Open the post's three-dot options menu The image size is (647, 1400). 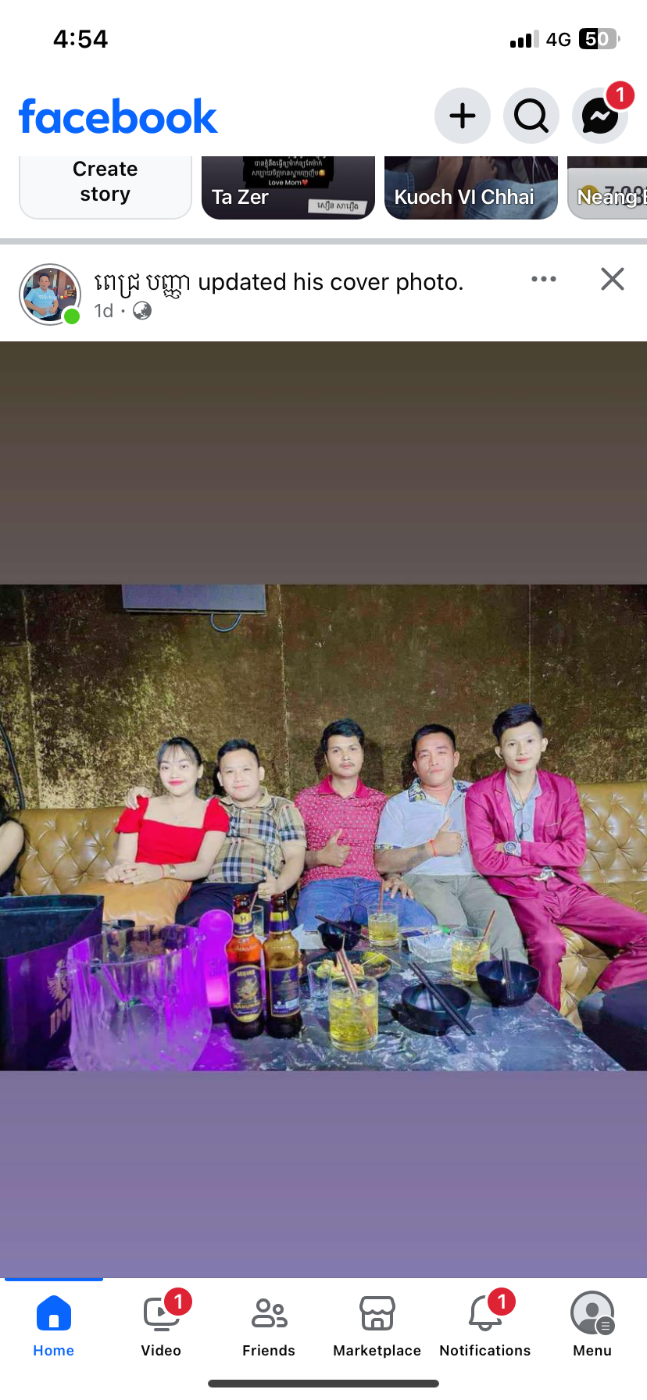[x=544, y=279]
